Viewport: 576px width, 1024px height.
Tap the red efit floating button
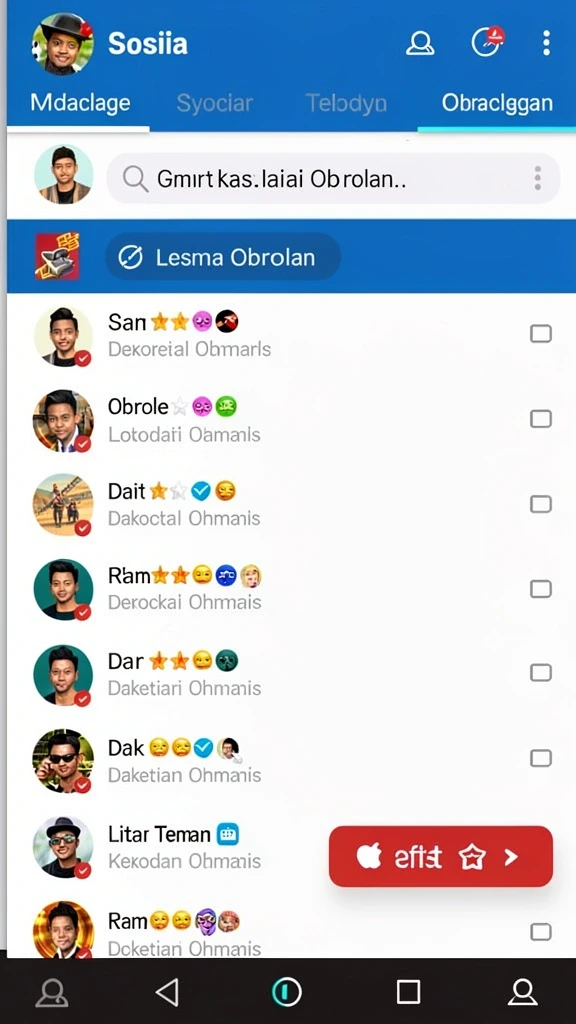[x=441, y=856]
